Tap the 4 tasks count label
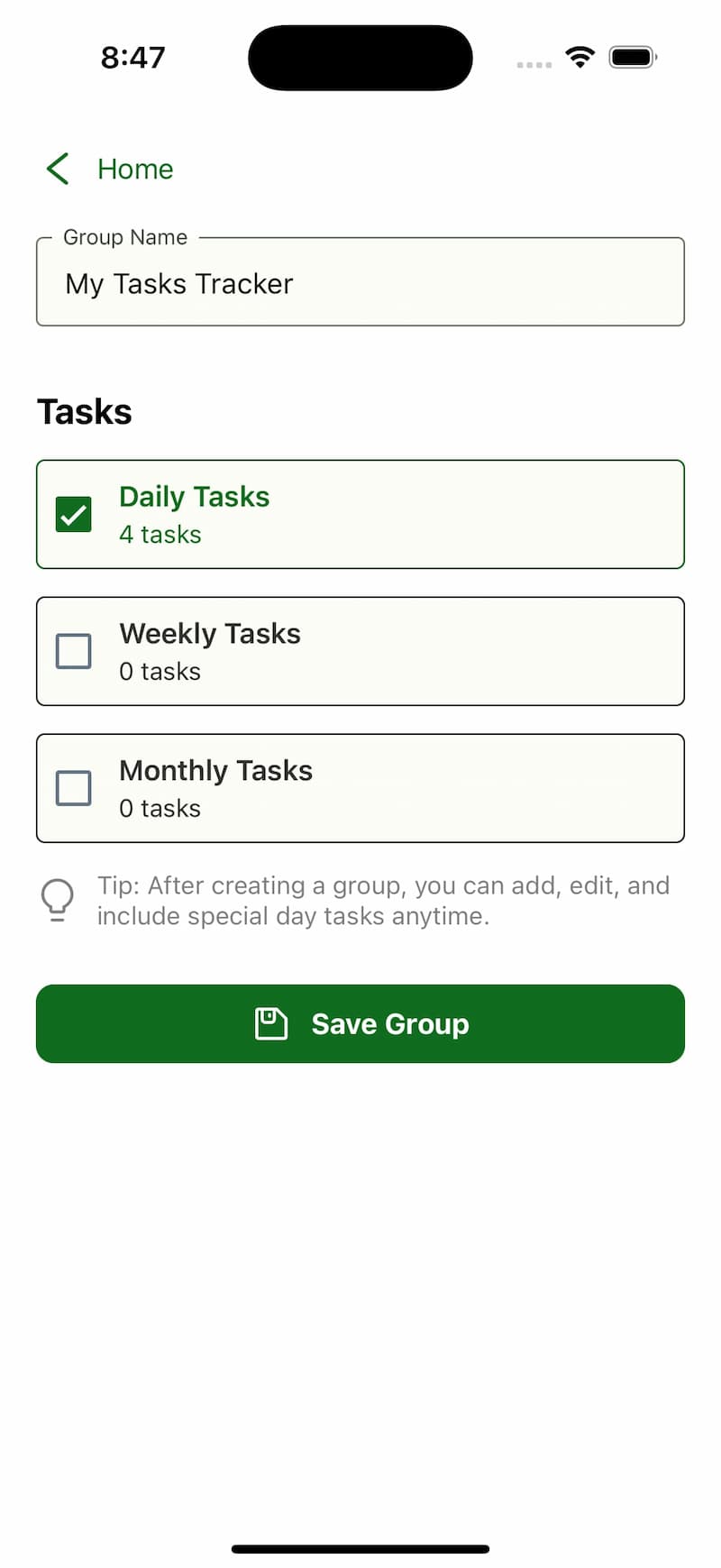721x1568 pixels. (160, 534)
